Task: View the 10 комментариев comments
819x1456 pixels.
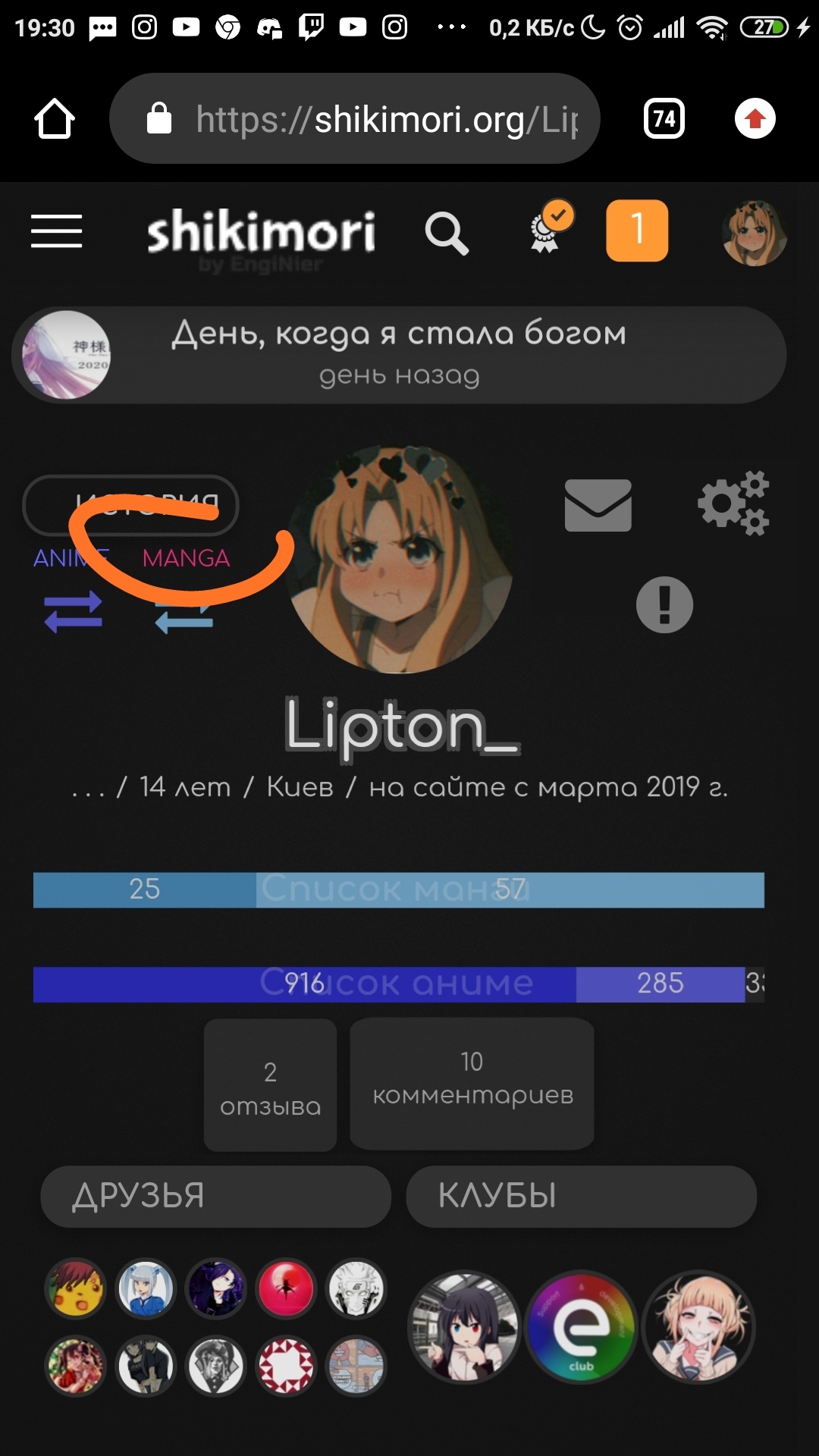Action: click(x=472, y=1083)
